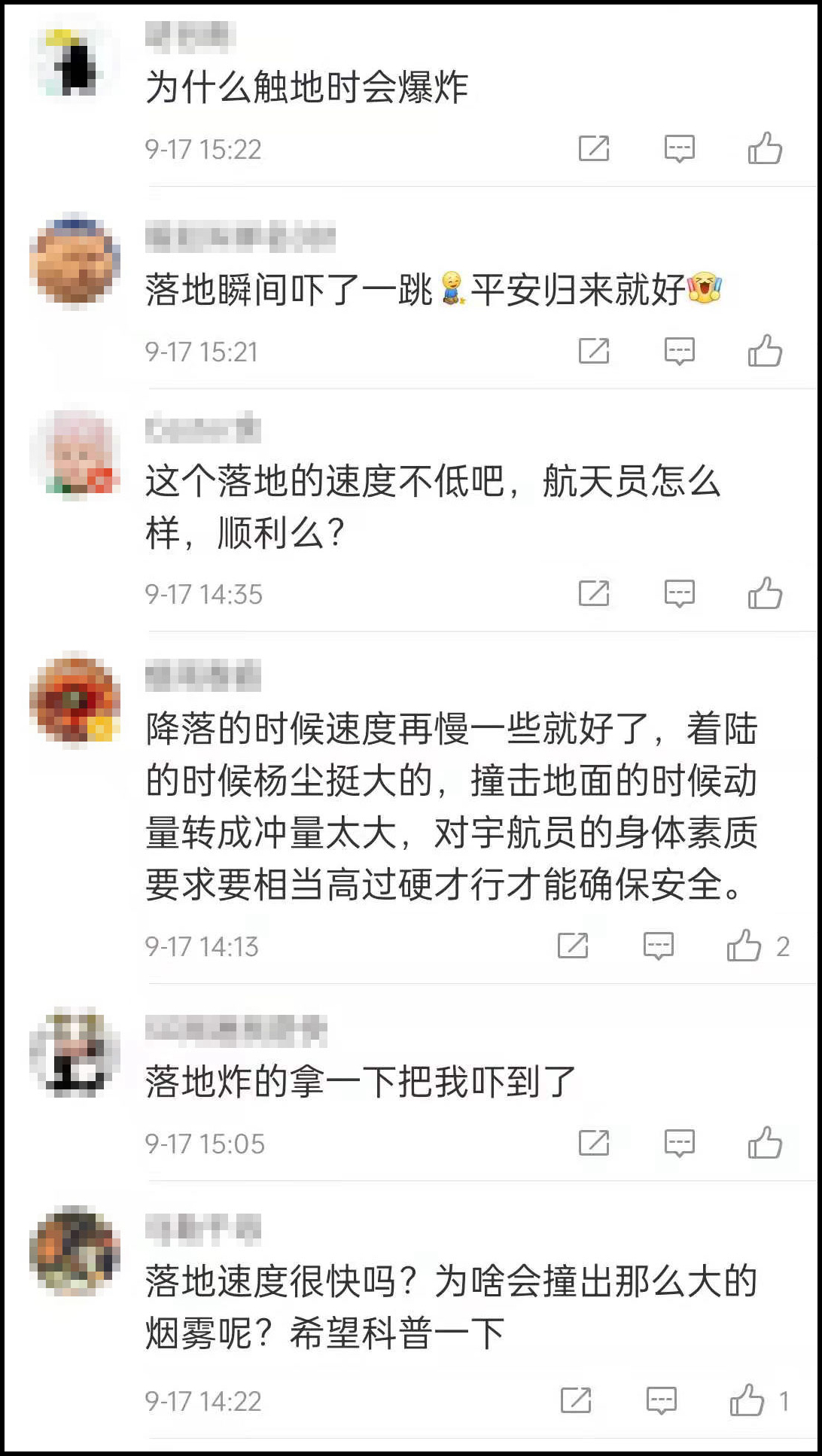The image size is (822, 1456).
Task: Like the comment asking 希望科普一下
Action: click(747, 1400)
